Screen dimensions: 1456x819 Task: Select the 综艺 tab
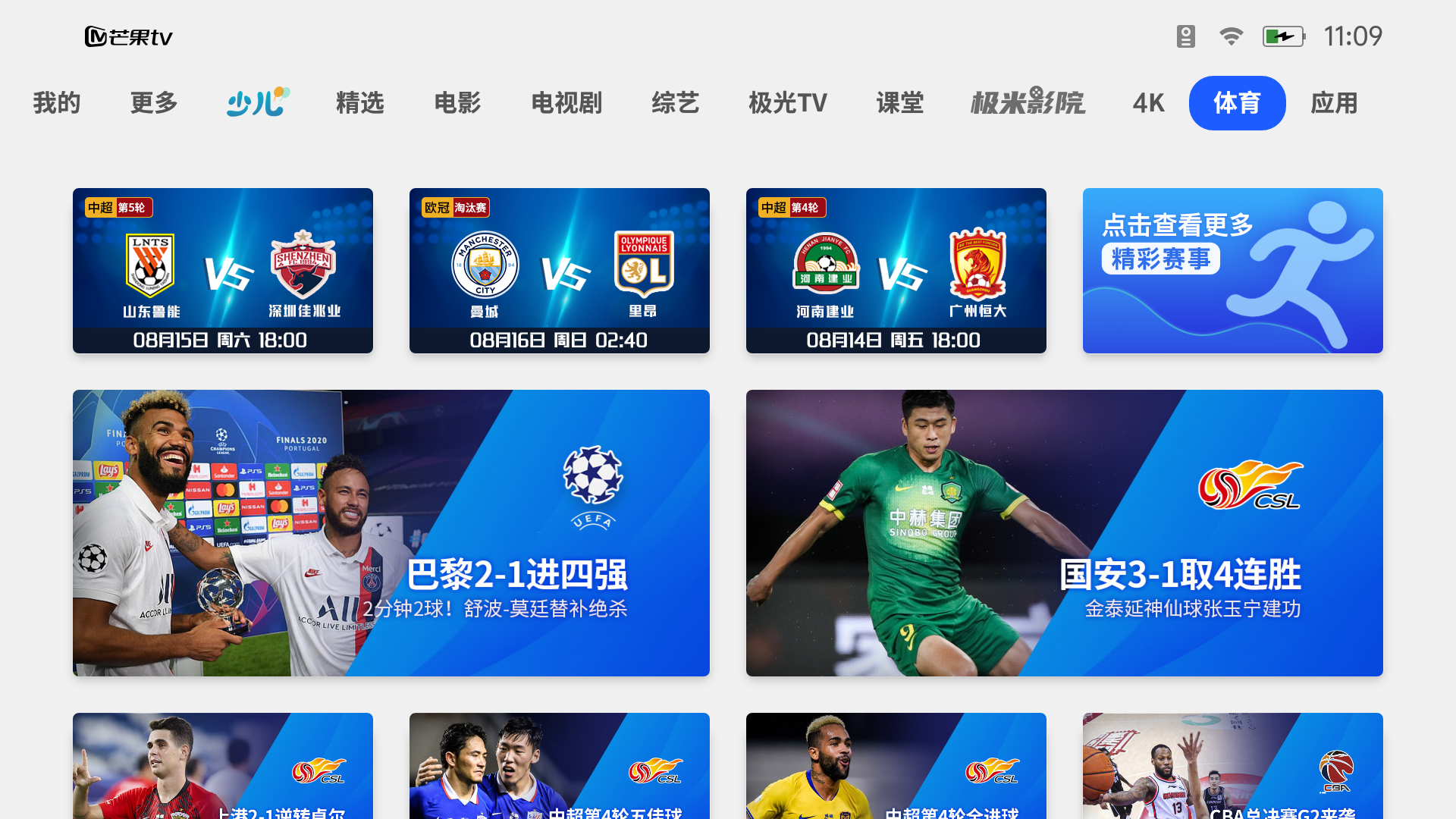click(675, 103)
